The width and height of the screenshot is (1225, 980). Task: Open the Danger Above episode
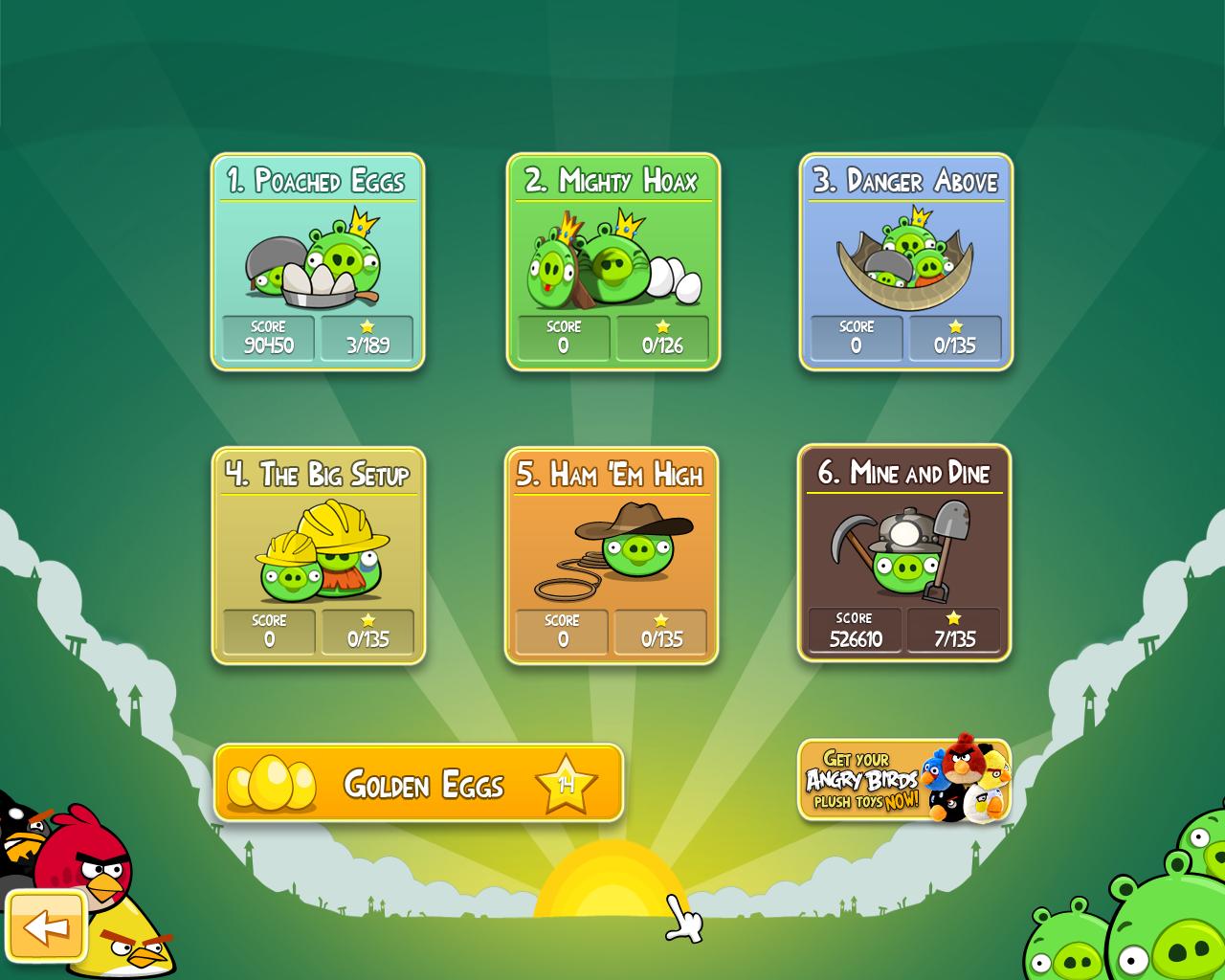(x=905, y=261)
